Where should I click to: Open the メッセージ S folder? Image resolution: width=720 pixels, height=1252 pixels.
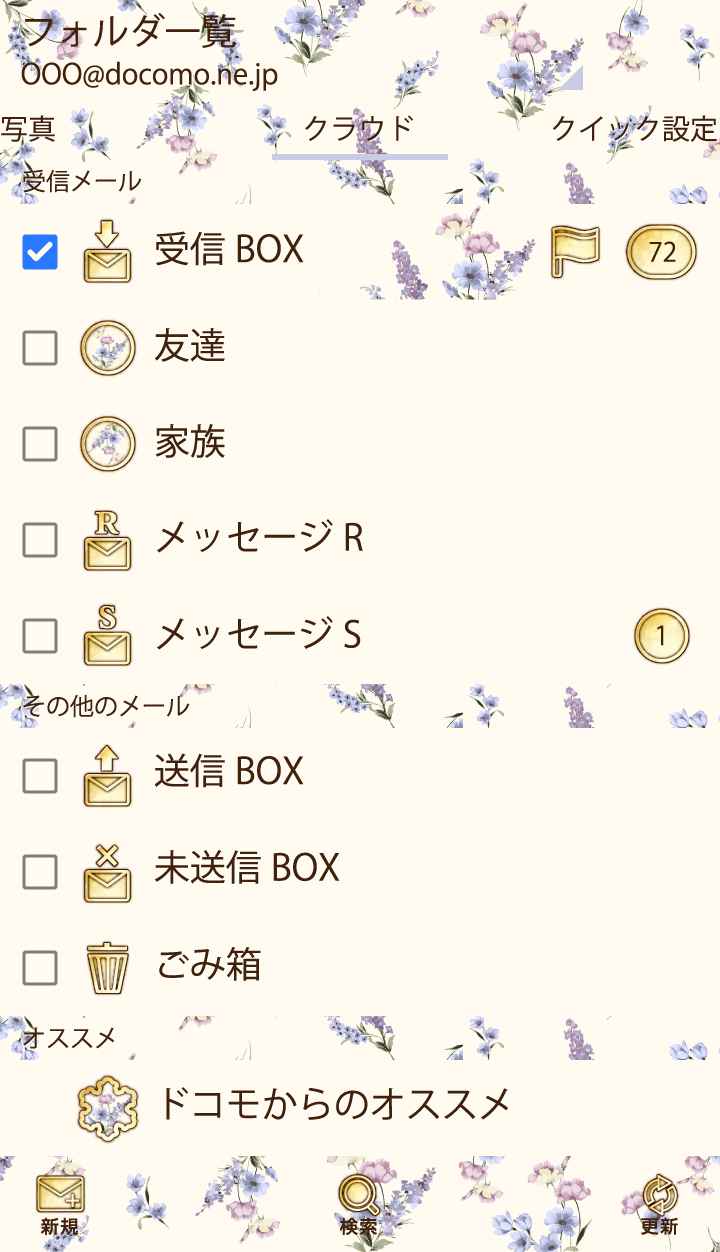[258, 635]
